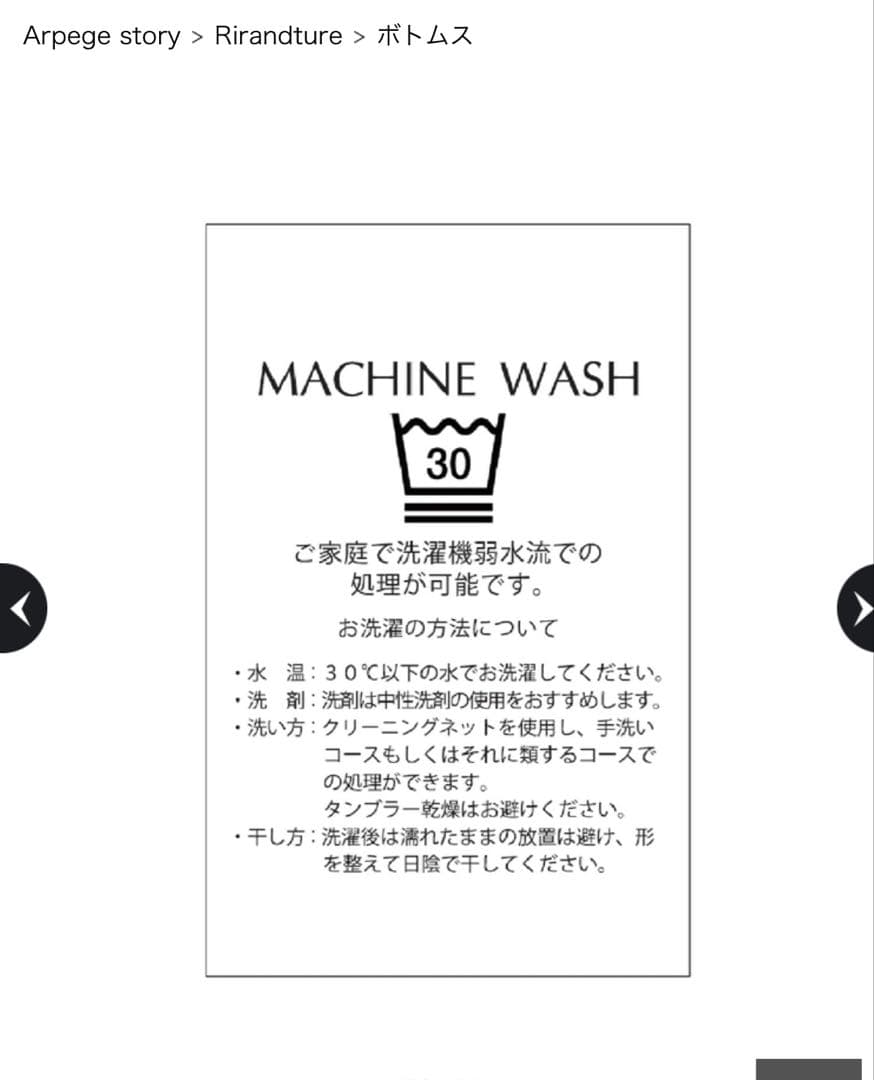Open the Arpege story breadcrumb link
The image size is (874, 1080).
[101, 37]
